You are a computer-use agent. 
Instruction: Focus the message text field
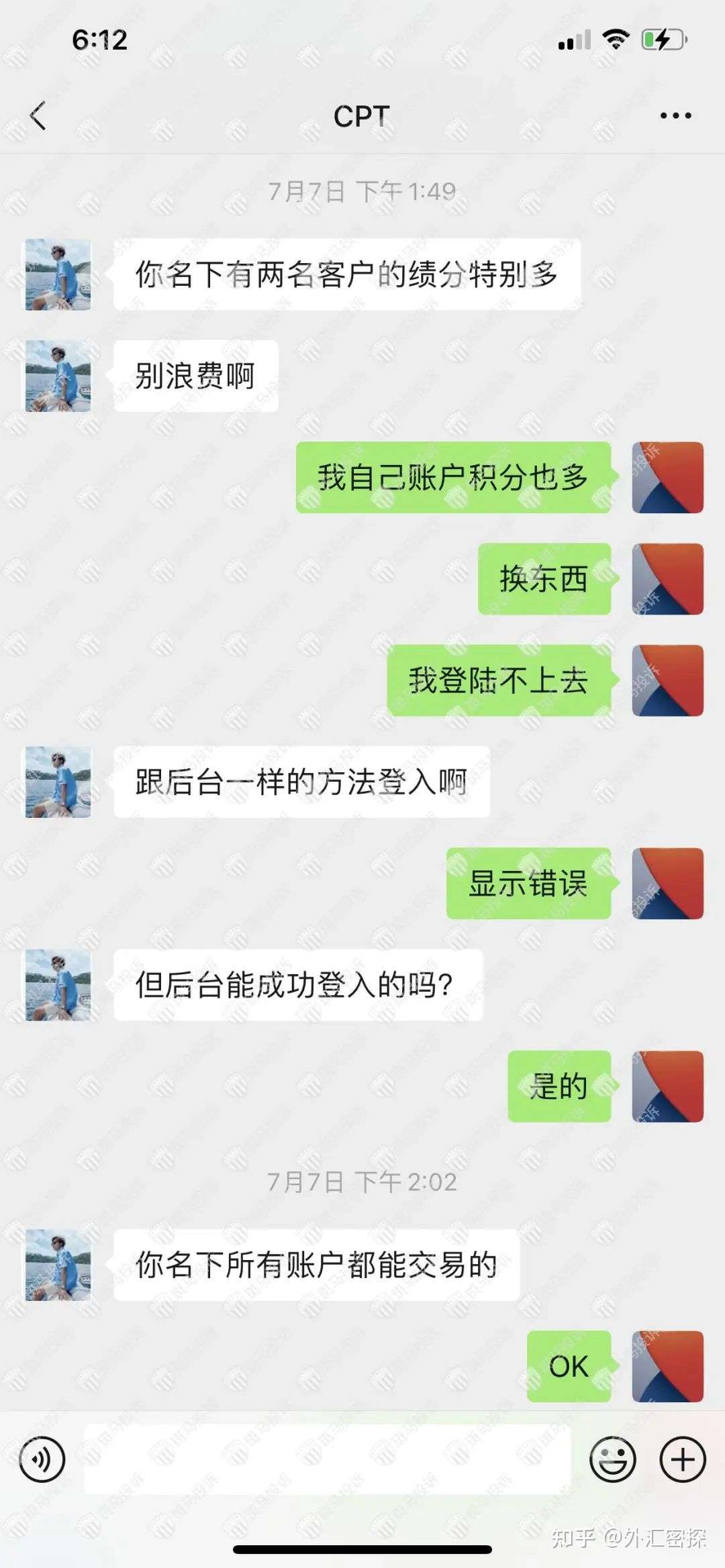point(327,1459)
